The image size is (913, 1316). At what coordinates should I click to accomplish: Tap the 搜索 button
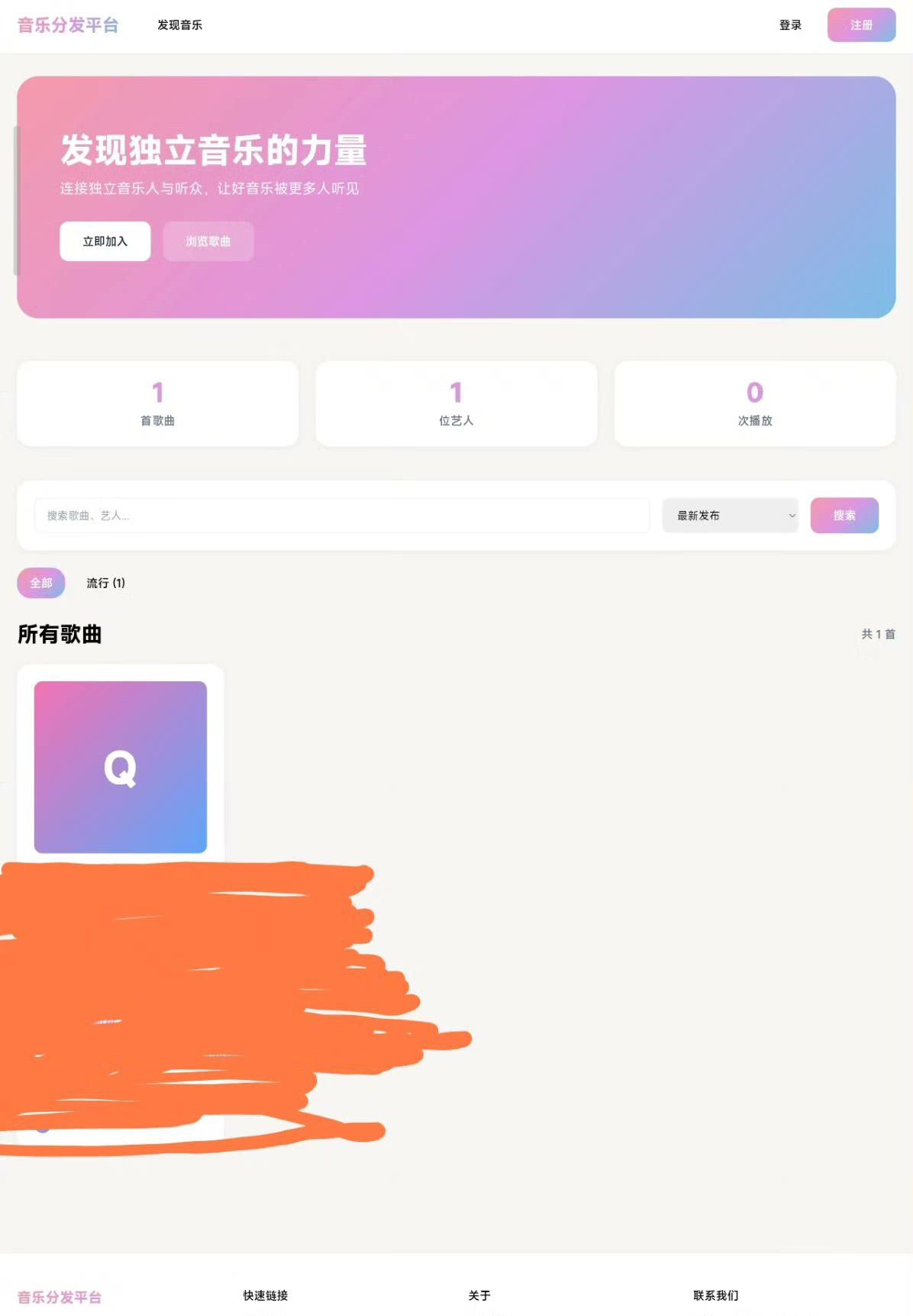click(x=844, y=516)
